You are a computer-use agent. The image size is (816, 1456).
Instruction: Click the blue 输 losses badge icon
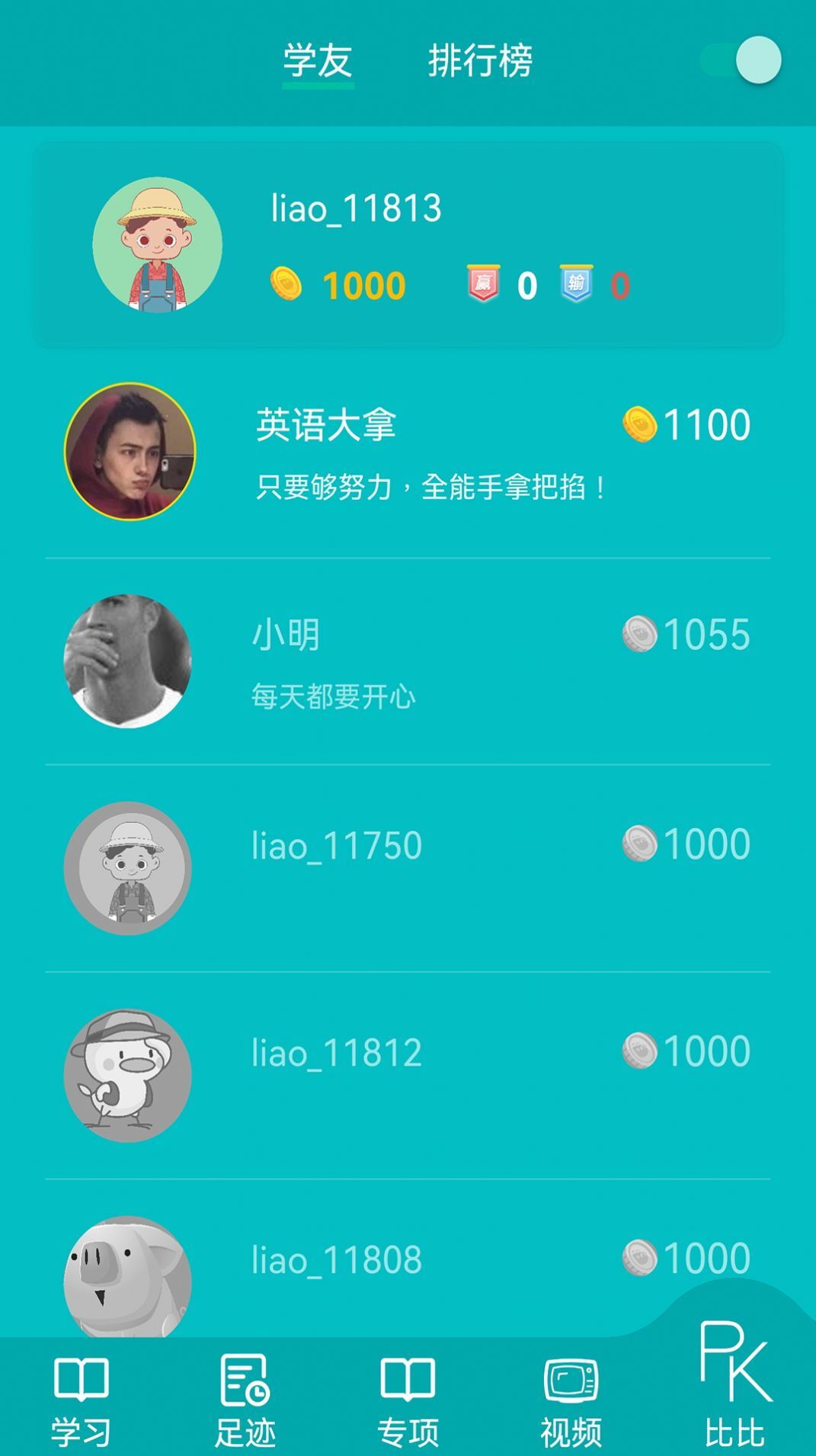coord(575,283)
